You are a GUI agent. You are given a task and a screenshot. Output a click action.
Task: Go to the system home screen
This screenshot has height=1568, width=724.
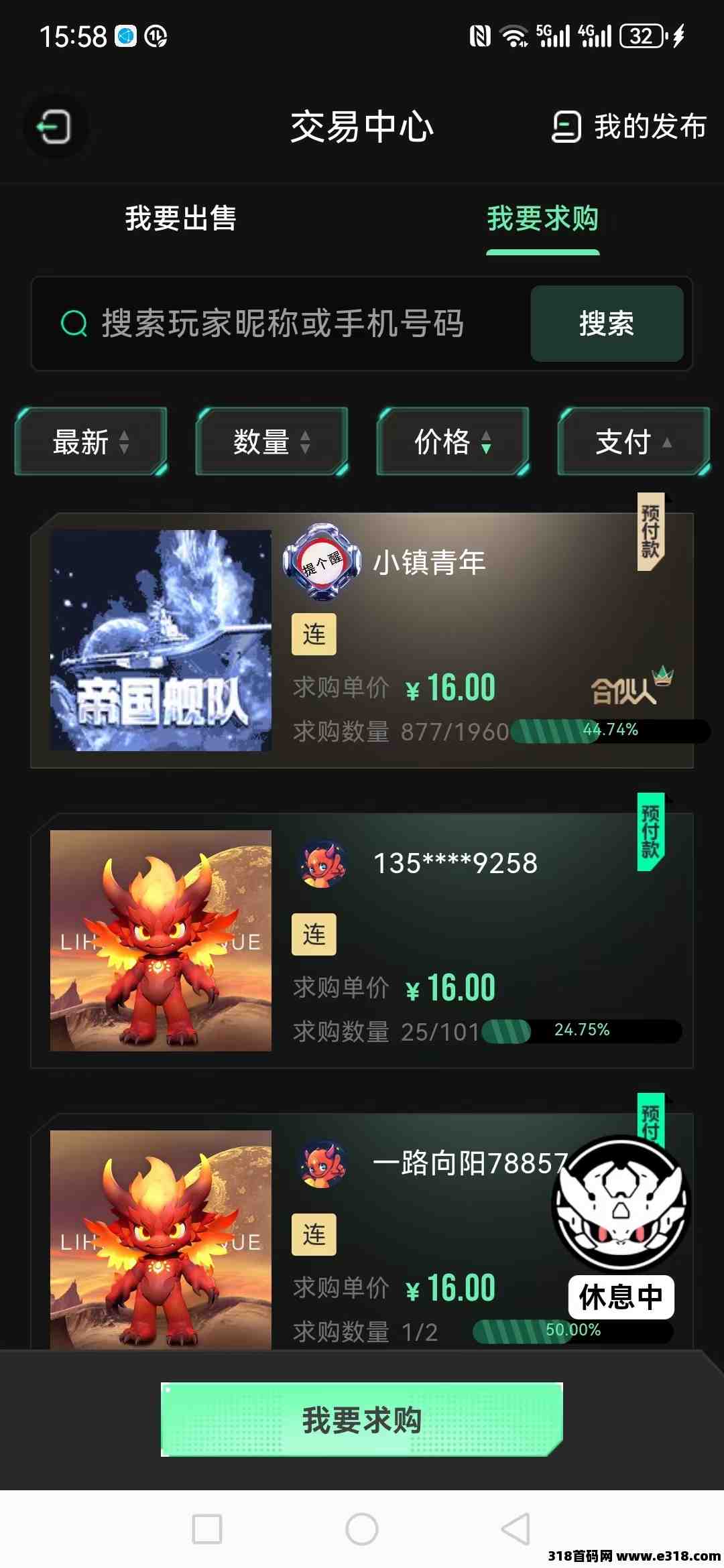point(362,1529)
